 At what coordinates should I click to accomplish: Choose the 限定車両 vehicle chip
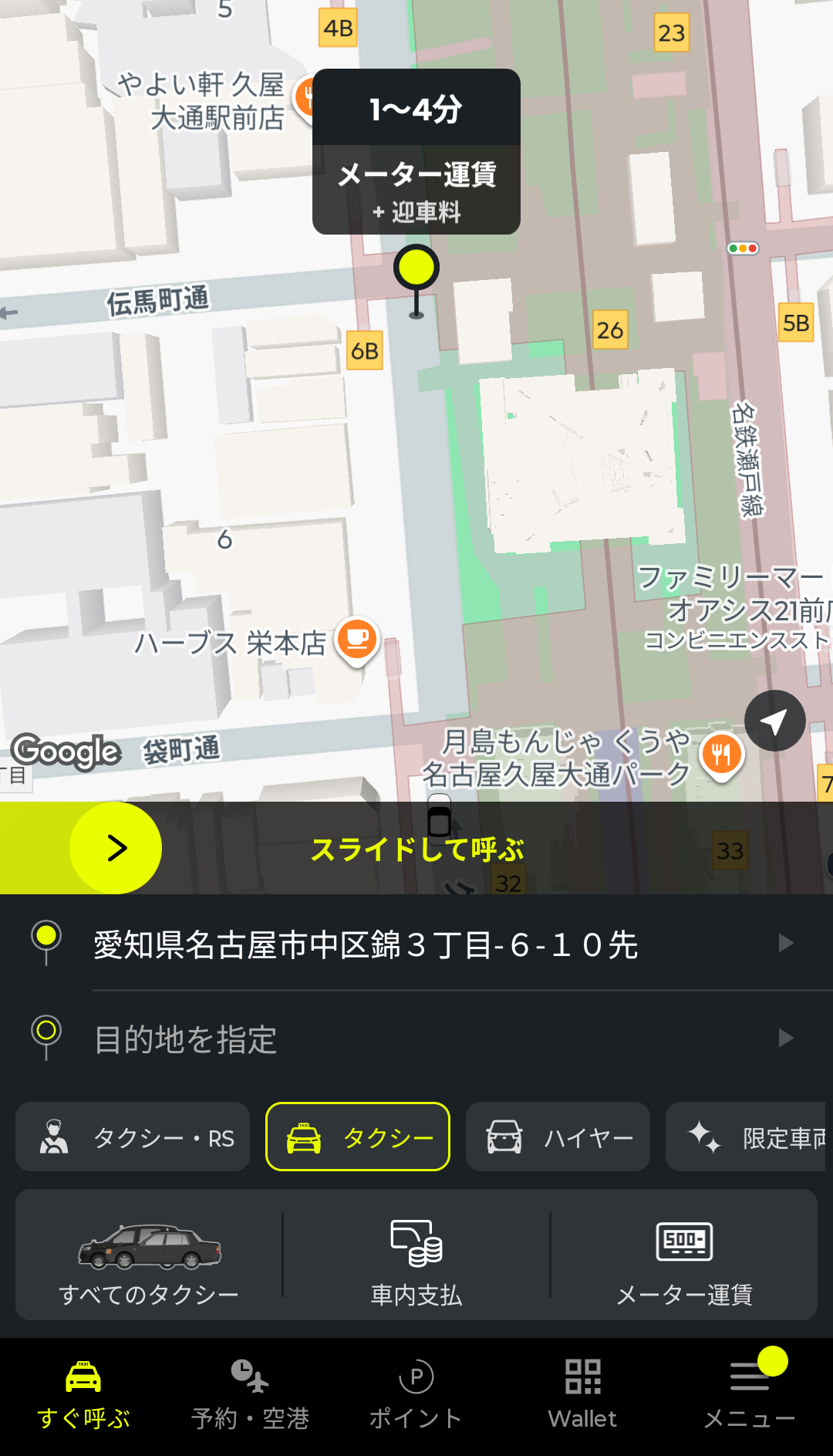click(x=748, y=1137)
